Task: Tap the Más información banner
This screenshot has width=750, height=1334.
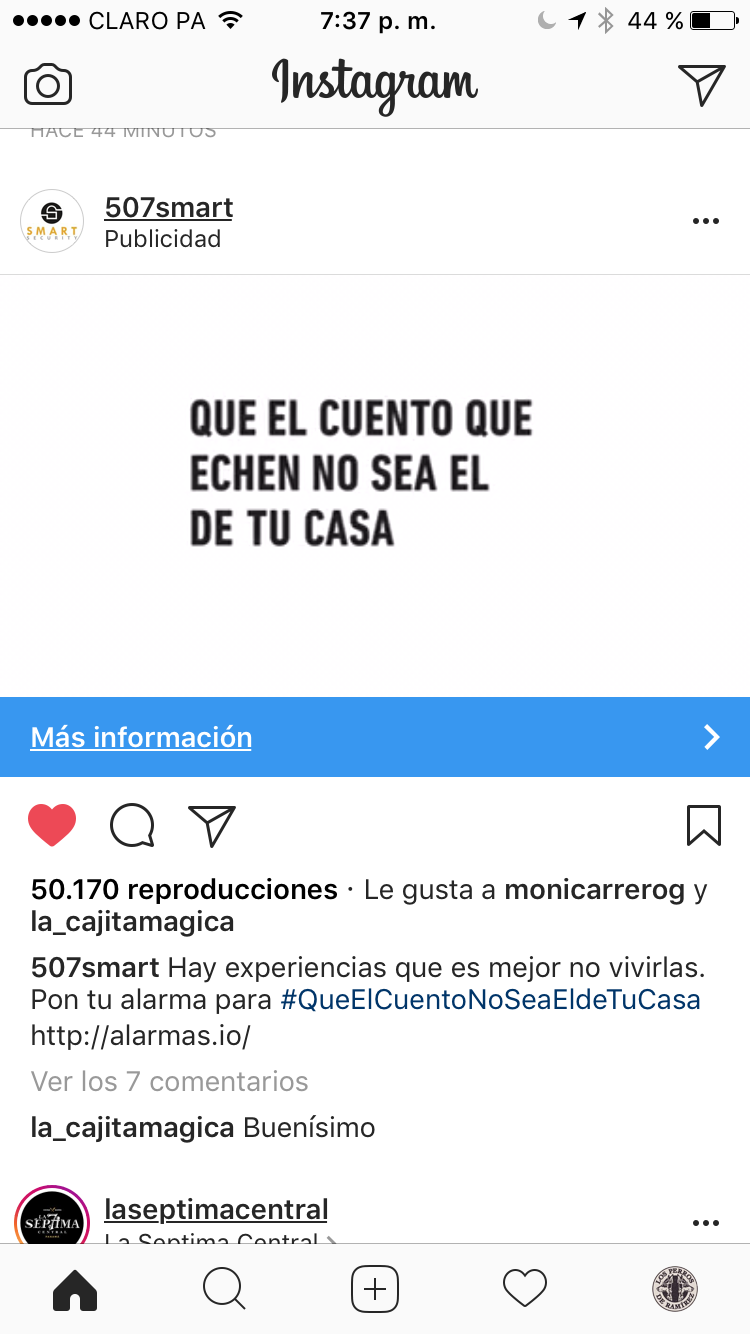Action: pyautogui.click(x=375, y=737)
